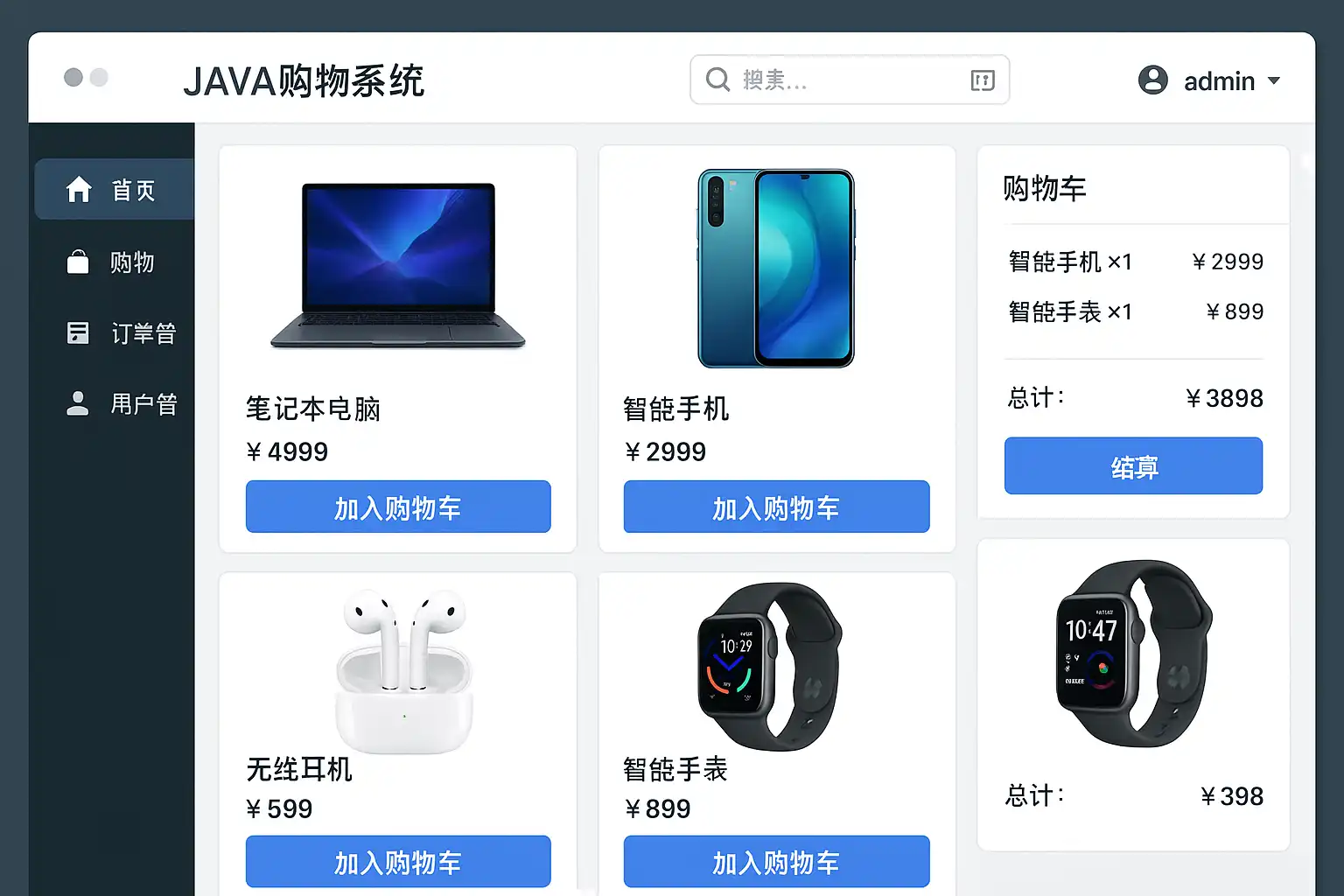Open the 首页 sidebar item
The image size is (1344, 896).
coord(114,190)
